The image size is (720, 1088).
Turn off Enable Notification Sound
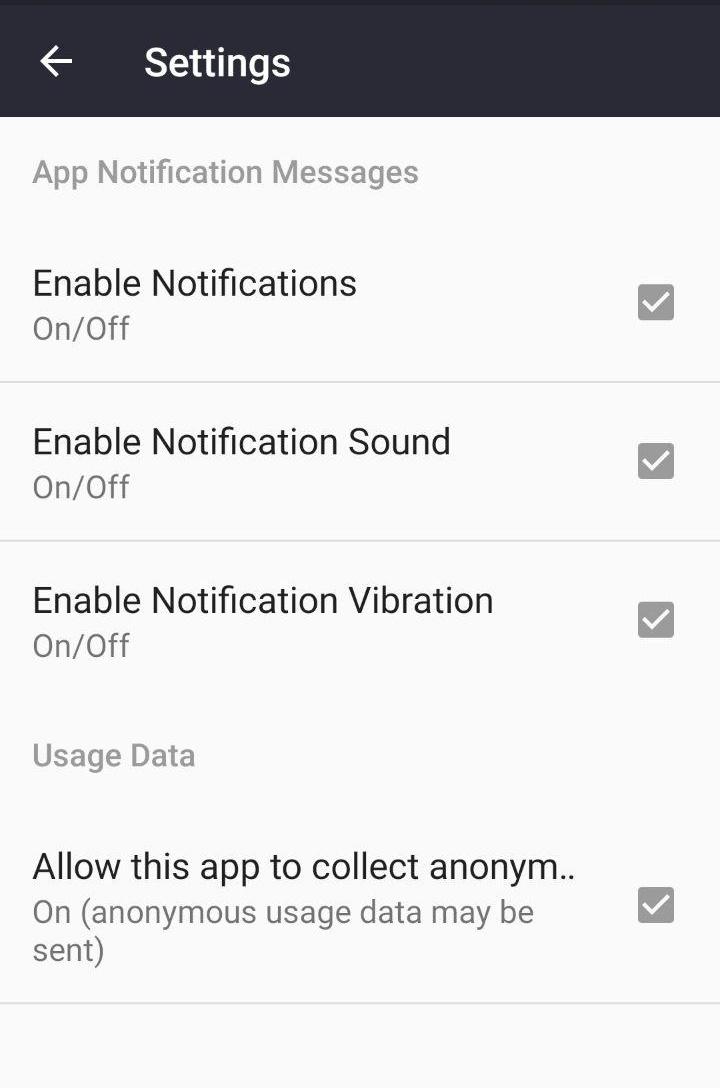pyautogui.click(x=655, y=461)
